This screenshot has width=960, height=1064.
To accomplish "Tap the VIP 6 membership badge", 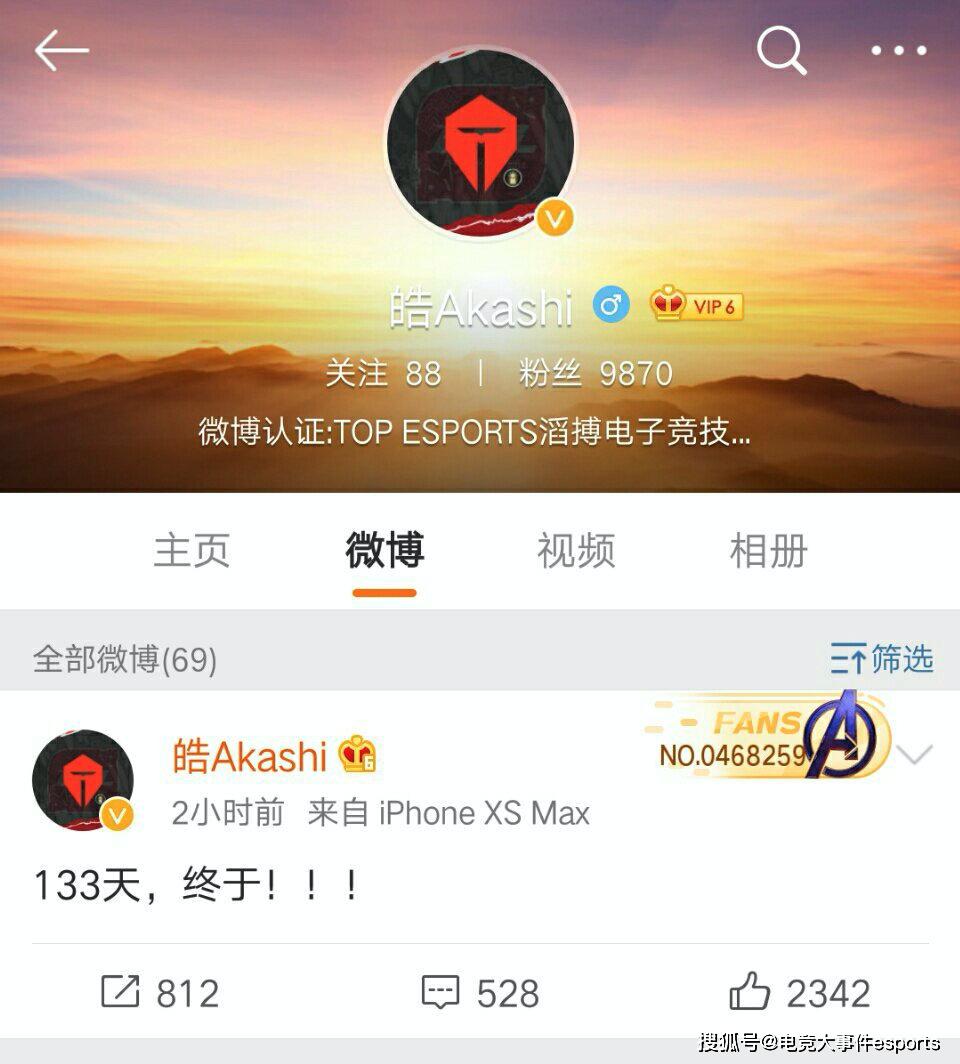I will (x=697, y=306).
